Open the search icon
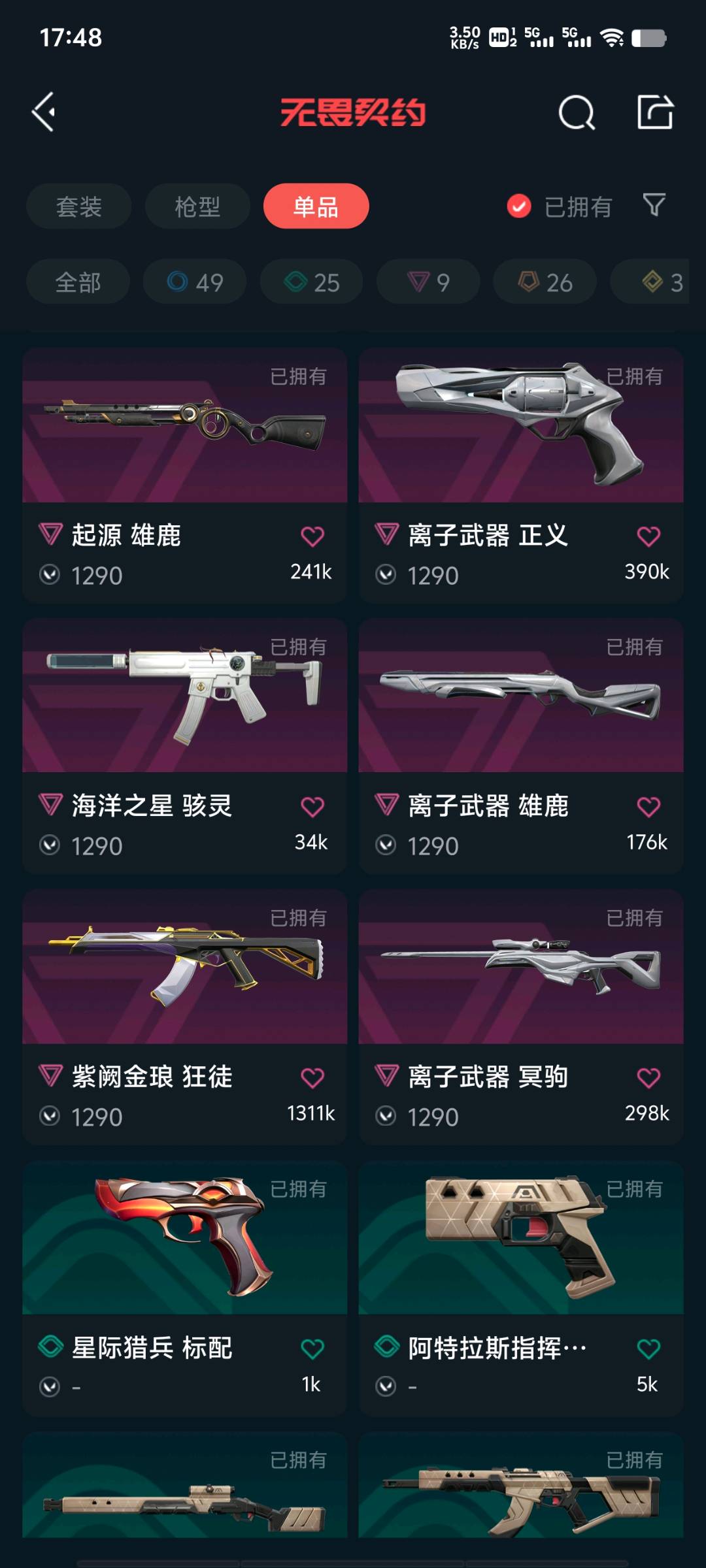The height and width of the screenshot is (1568, 706). 576,112
